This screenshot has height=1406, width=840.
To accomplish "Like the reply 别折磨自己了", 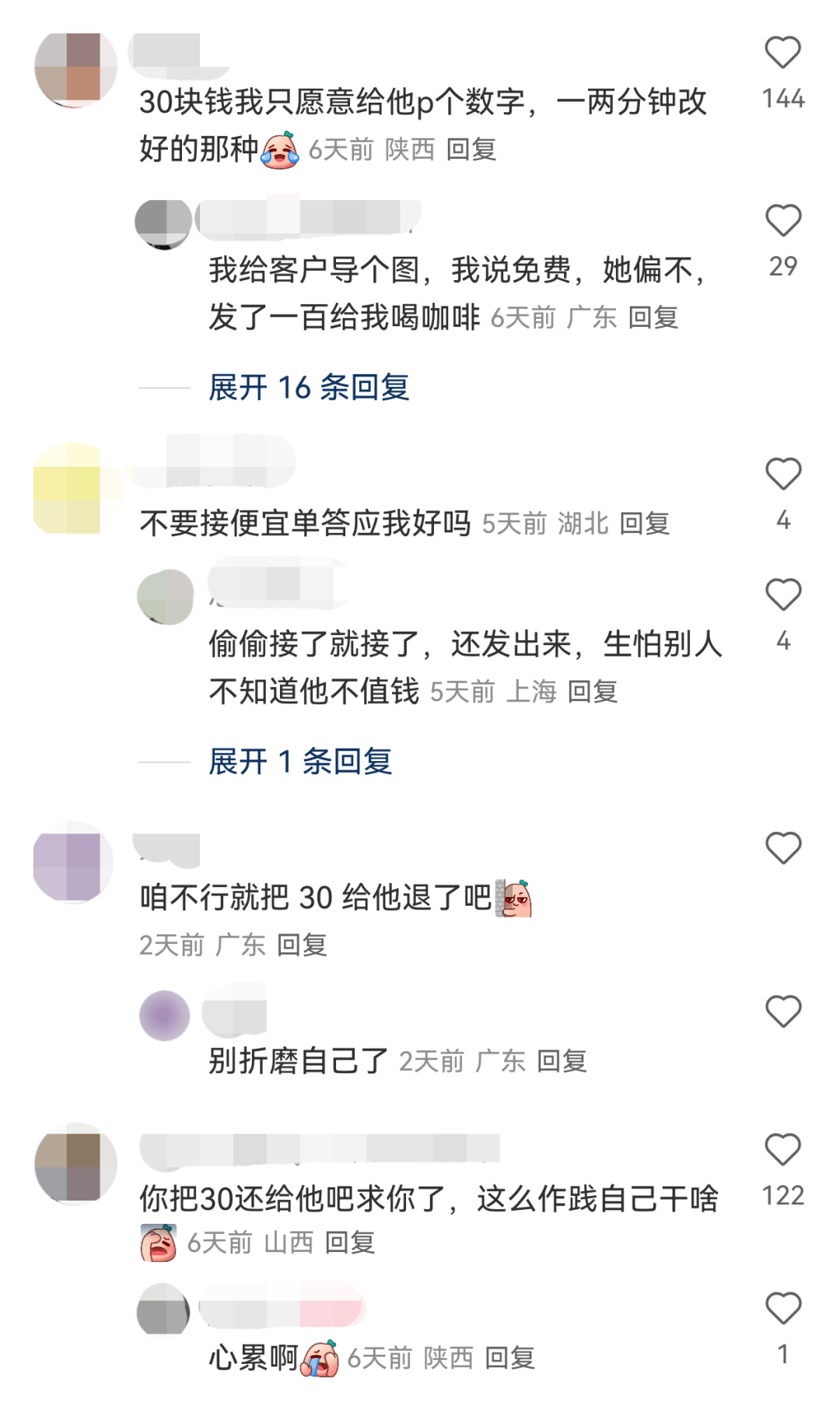I will tap(782, 1012).
